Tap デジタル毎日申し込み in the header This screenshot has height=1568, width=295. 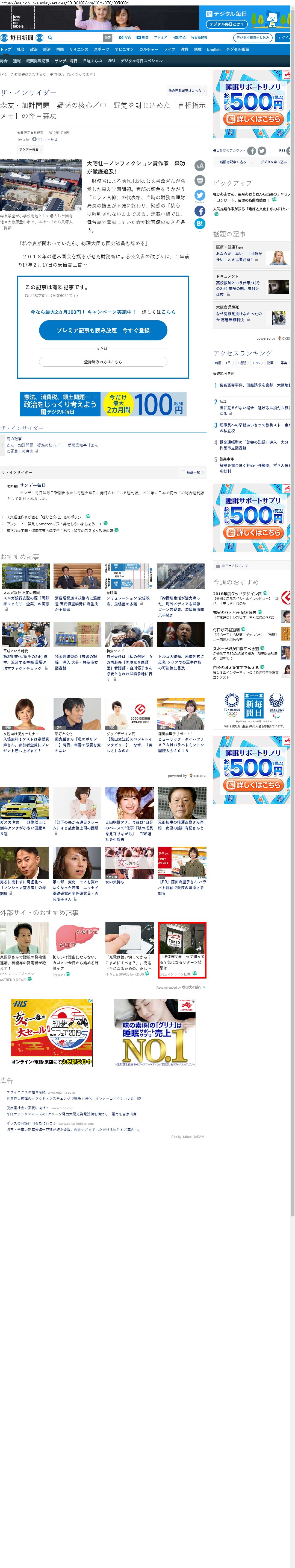(x=252, y=38)
